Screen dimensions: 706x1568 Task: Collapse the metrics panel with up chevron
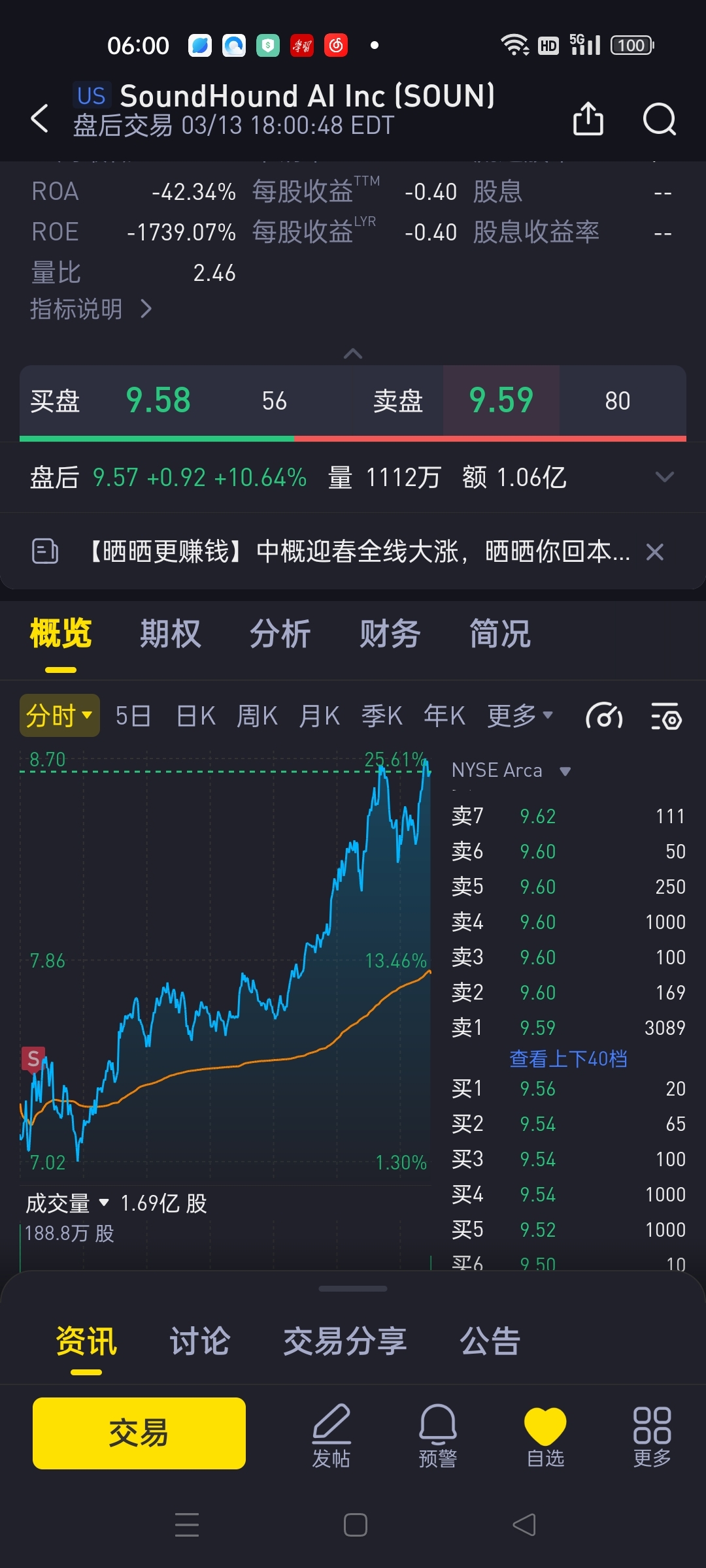point(353,353)
